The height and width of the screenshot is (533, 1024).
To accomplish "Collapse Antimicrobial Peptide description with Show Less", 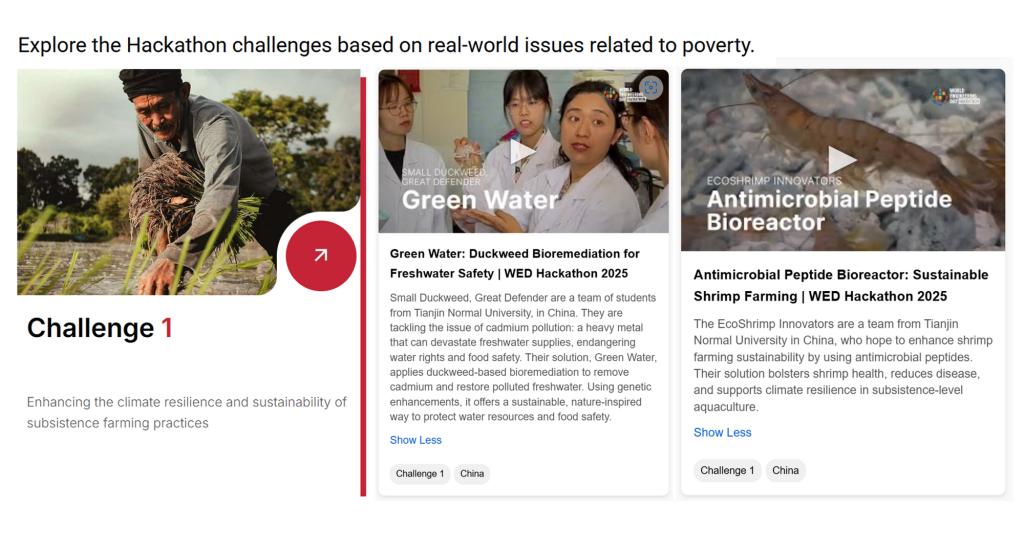I will pyautogui.click(x=722, y=432).
